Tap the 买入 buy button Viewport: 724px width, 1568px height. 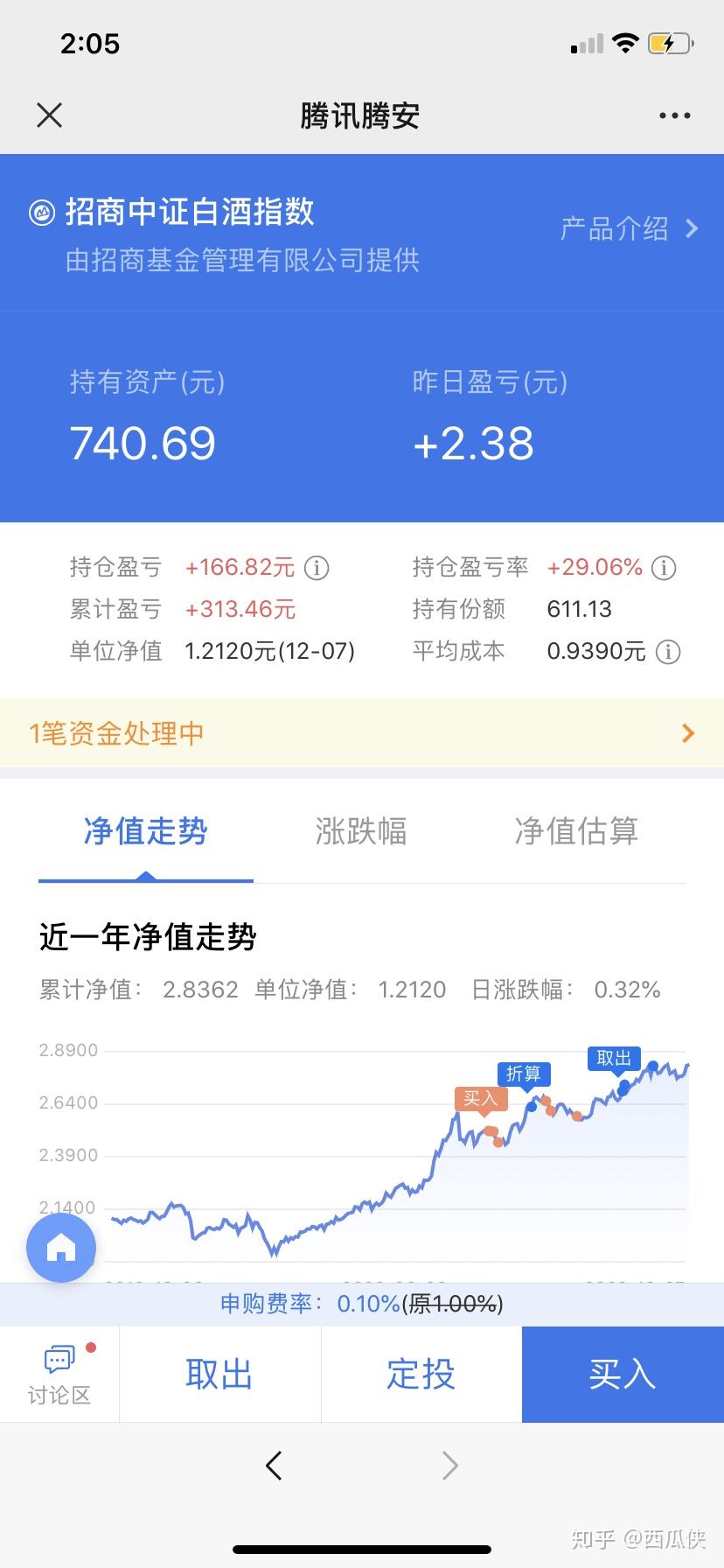point(622,1374)
